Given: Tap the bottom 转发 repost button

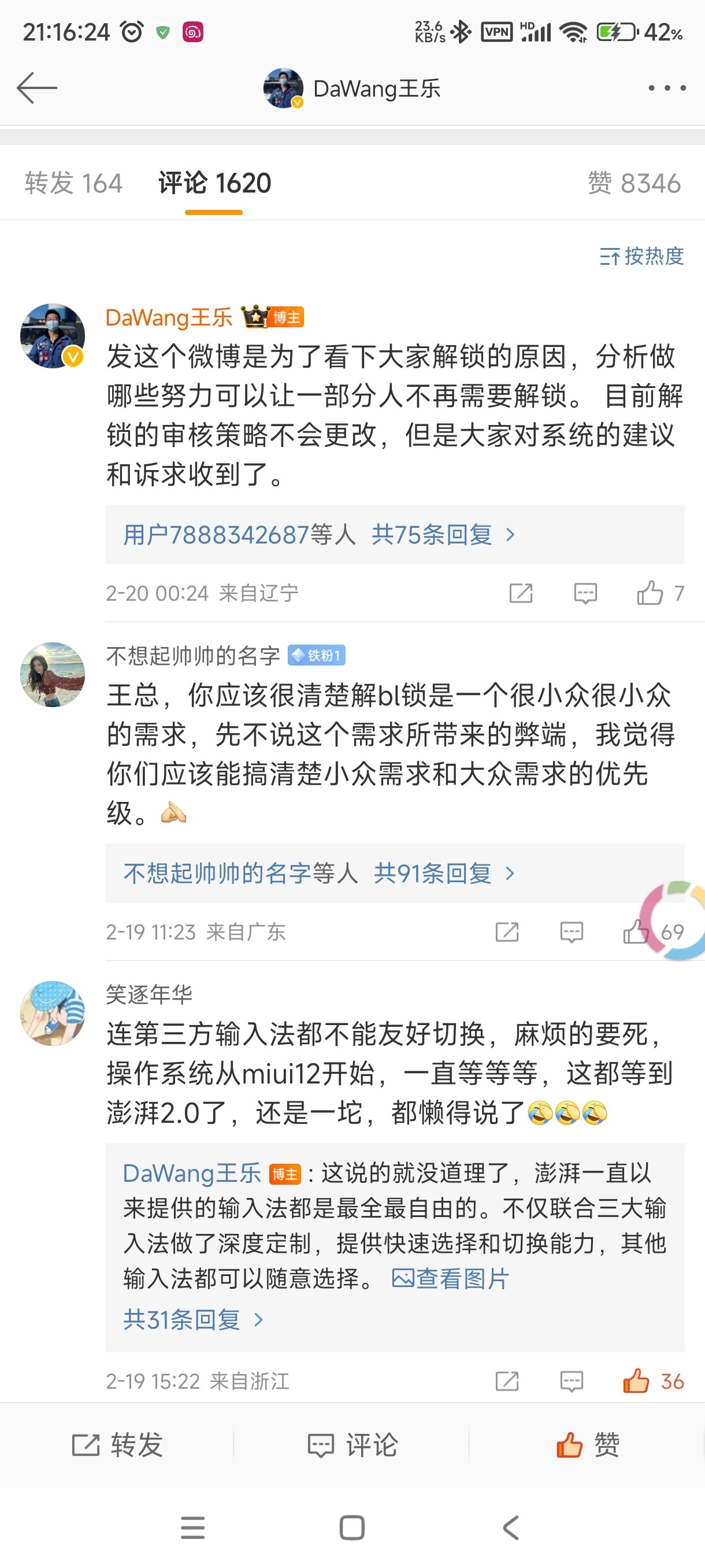Looking at the screenshot, I should 117,1444.
